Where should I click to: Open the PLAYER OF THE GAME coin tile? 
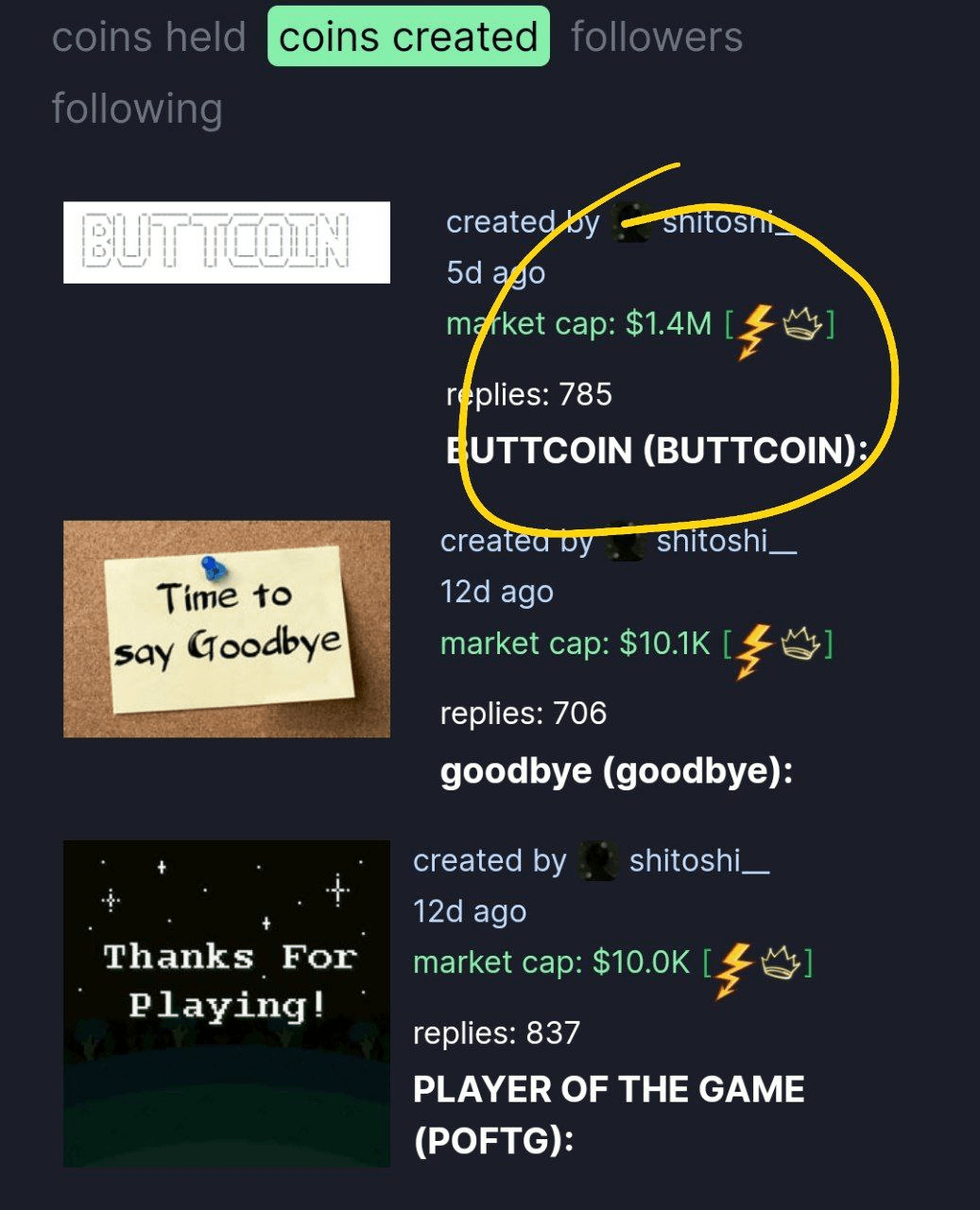click(x=227, y=1003)
